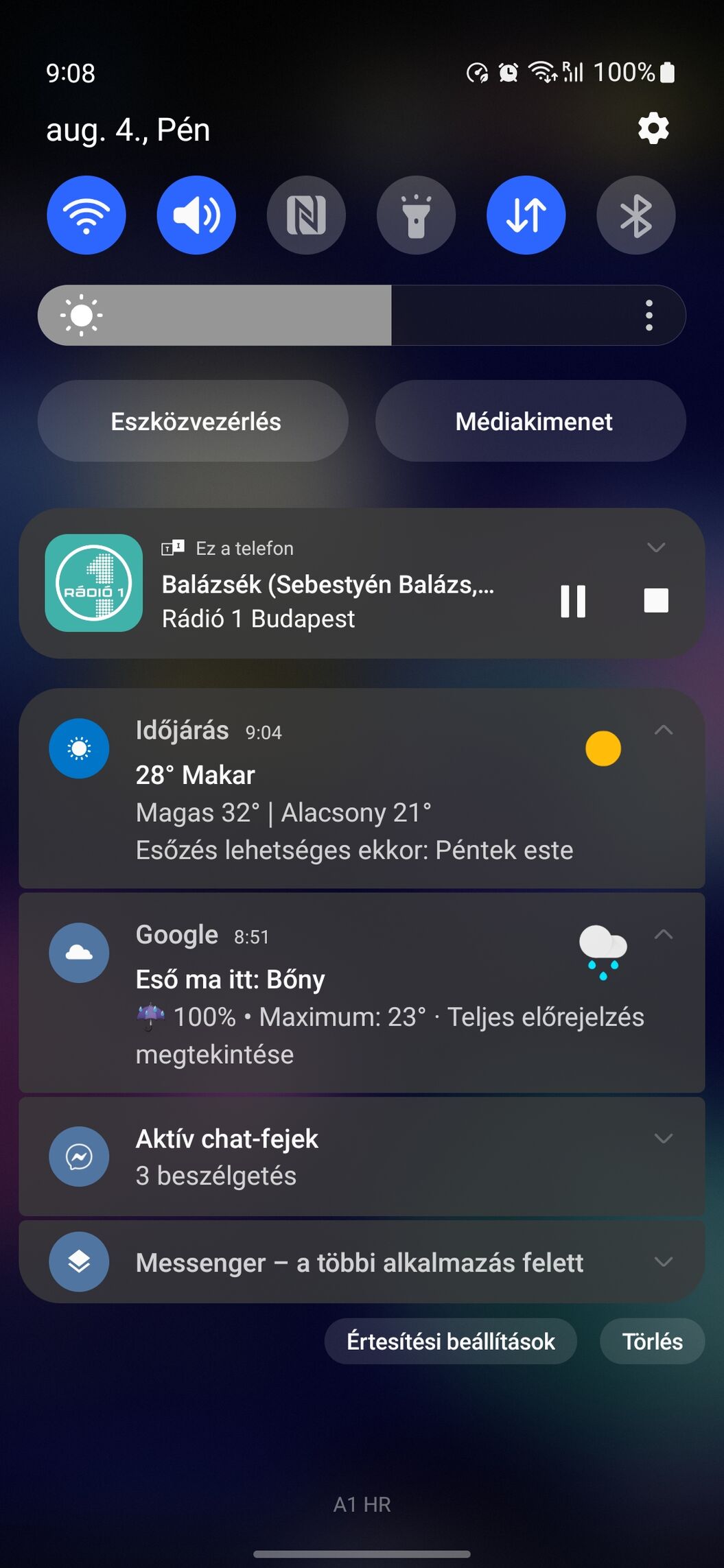This screenshot has width=724, height=1568.
Task: Turn off the Wi-Fi quick toggle
Action: point(86,215)
